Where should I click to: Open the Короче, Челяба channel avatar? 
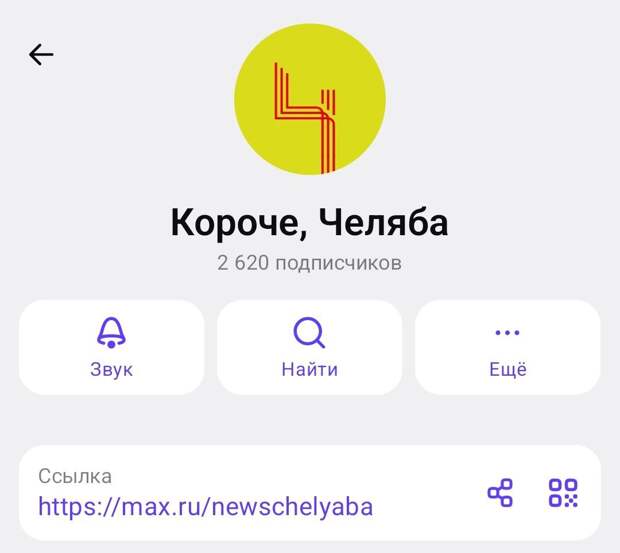310,100
